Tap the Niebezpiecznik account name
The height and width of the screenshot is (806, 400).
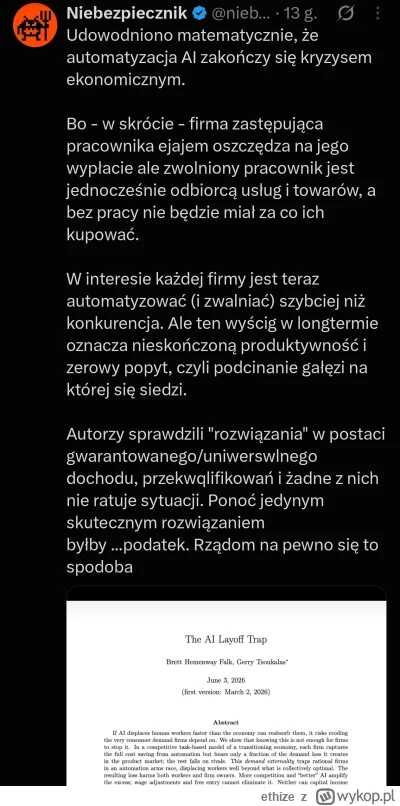[126, 14]
